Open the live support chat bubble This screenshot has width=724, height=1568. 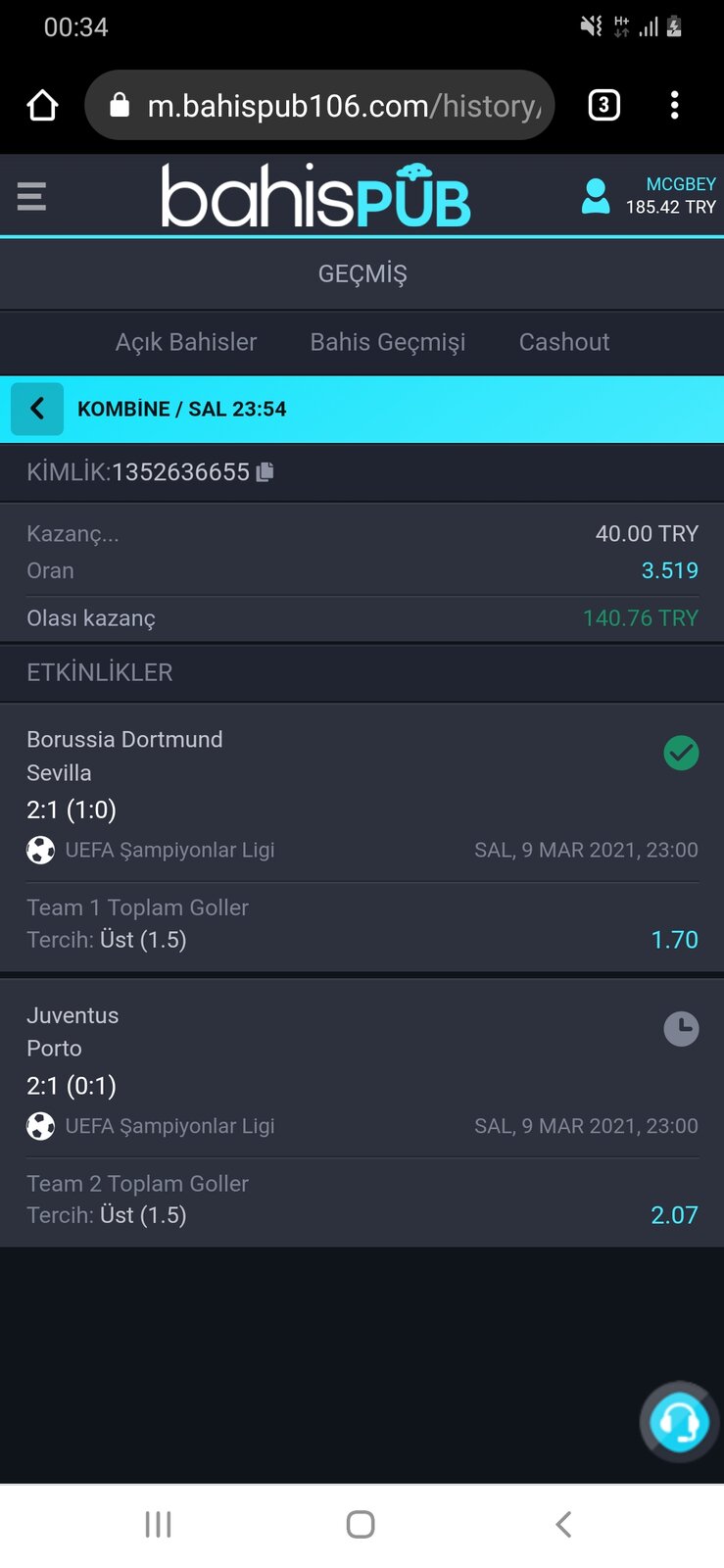[679, 1422]
